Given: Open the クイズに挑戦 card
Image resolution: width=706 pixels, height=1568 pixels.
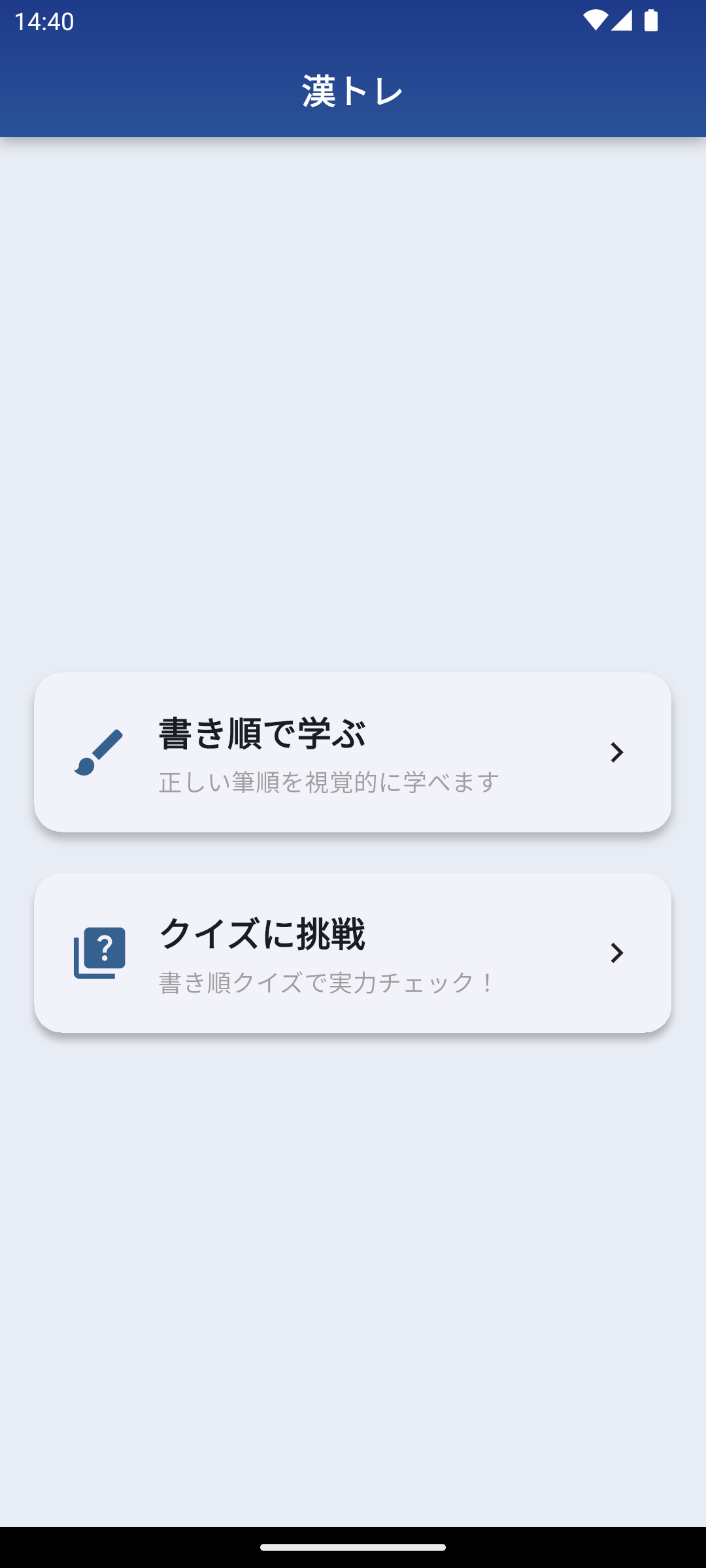Looking at the screenshot, I should click(353, 953).
